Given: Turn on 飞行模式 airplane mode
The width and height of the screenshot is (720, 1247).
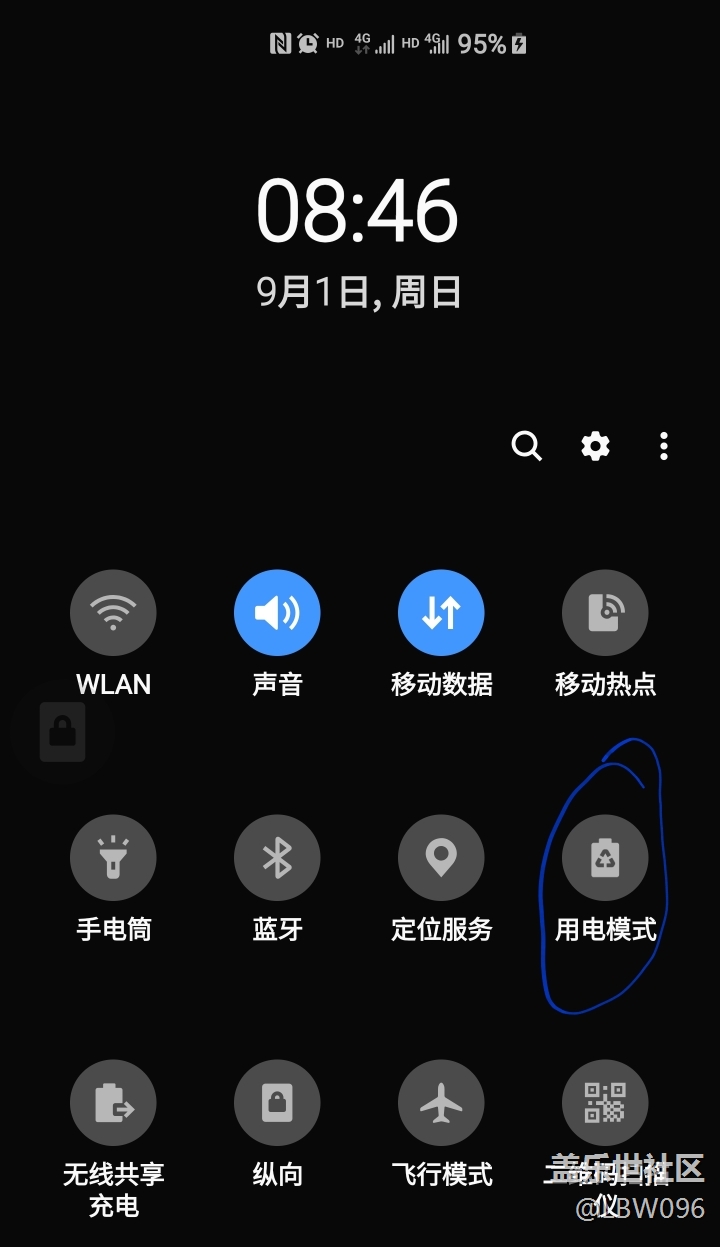Looking at the screenshot, I should tap(441, 1103).
